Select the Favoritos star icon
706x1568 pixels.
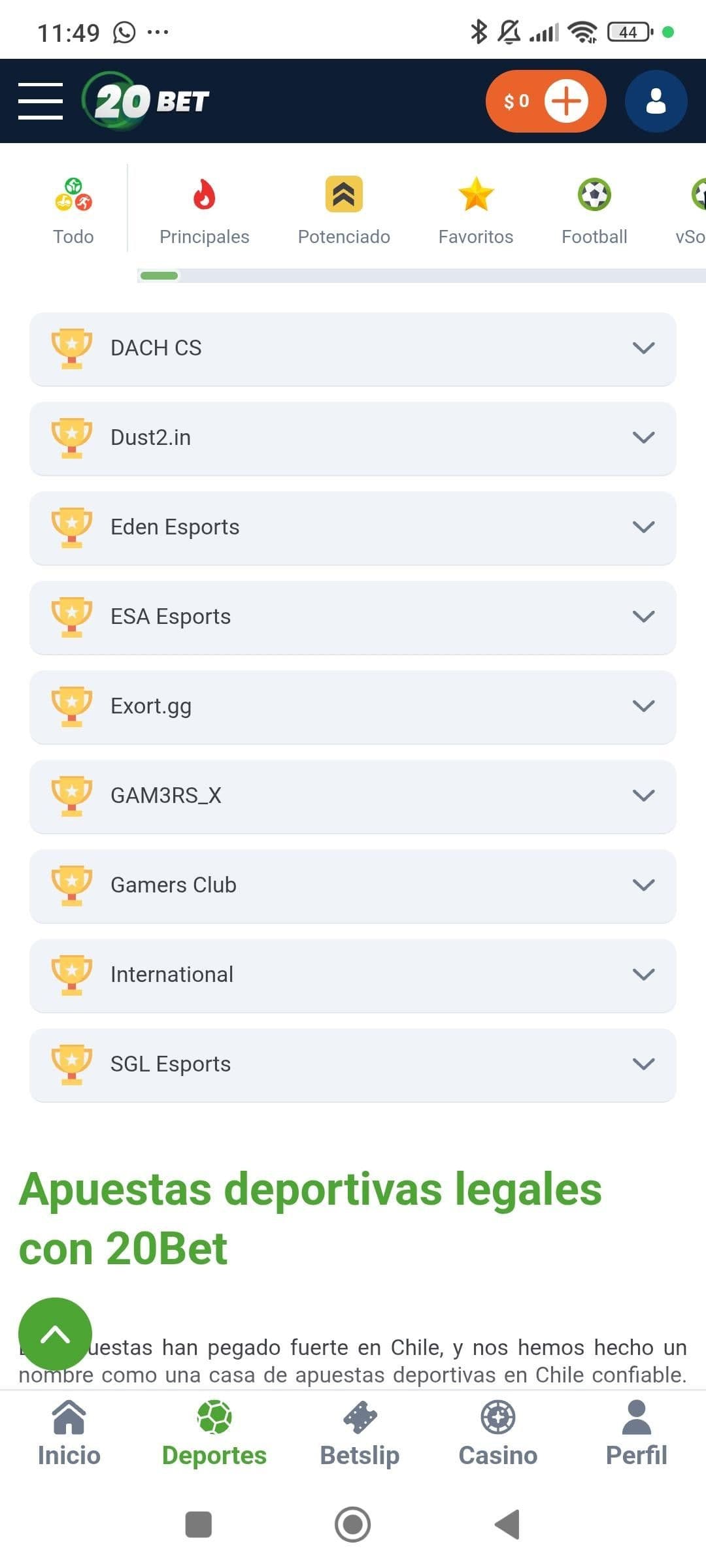click(x=475, y=194)
